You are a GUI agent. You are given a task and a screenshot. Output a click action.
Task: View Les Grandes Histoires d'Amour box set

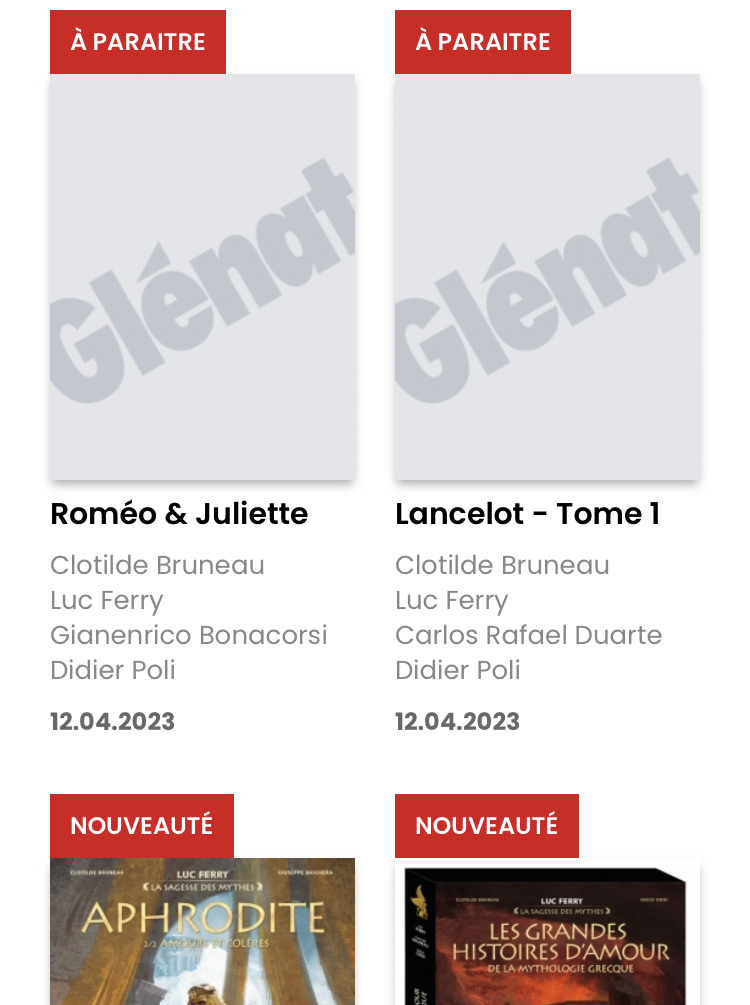coord(547,935)
